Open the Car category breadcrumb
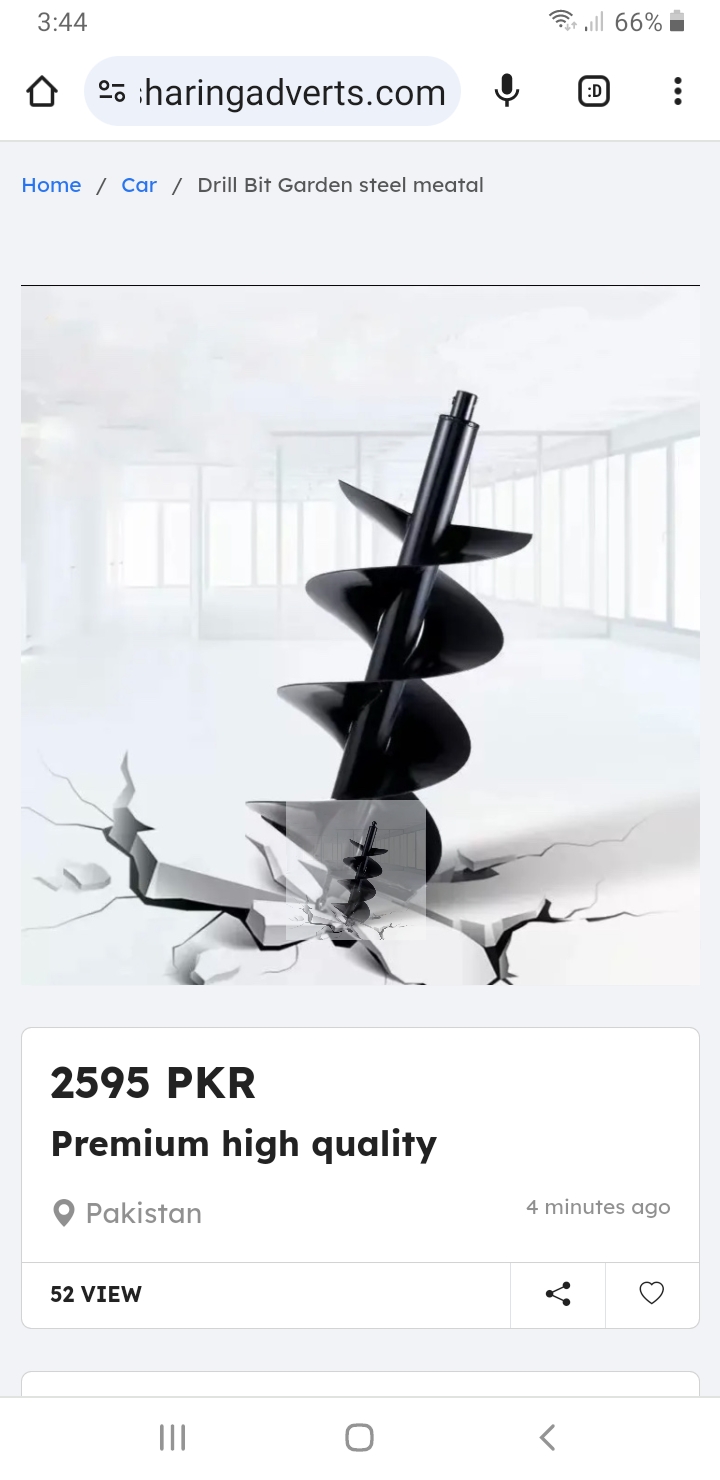The width and height of the screenshot is (720, 1480). point(139,185)
